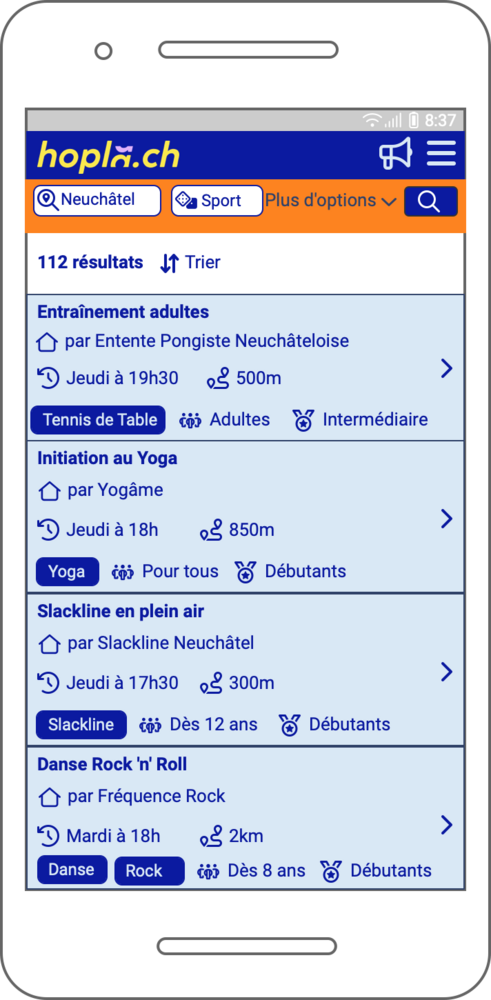Select the Danse tag chip
491x1000 pixels.
72,870
